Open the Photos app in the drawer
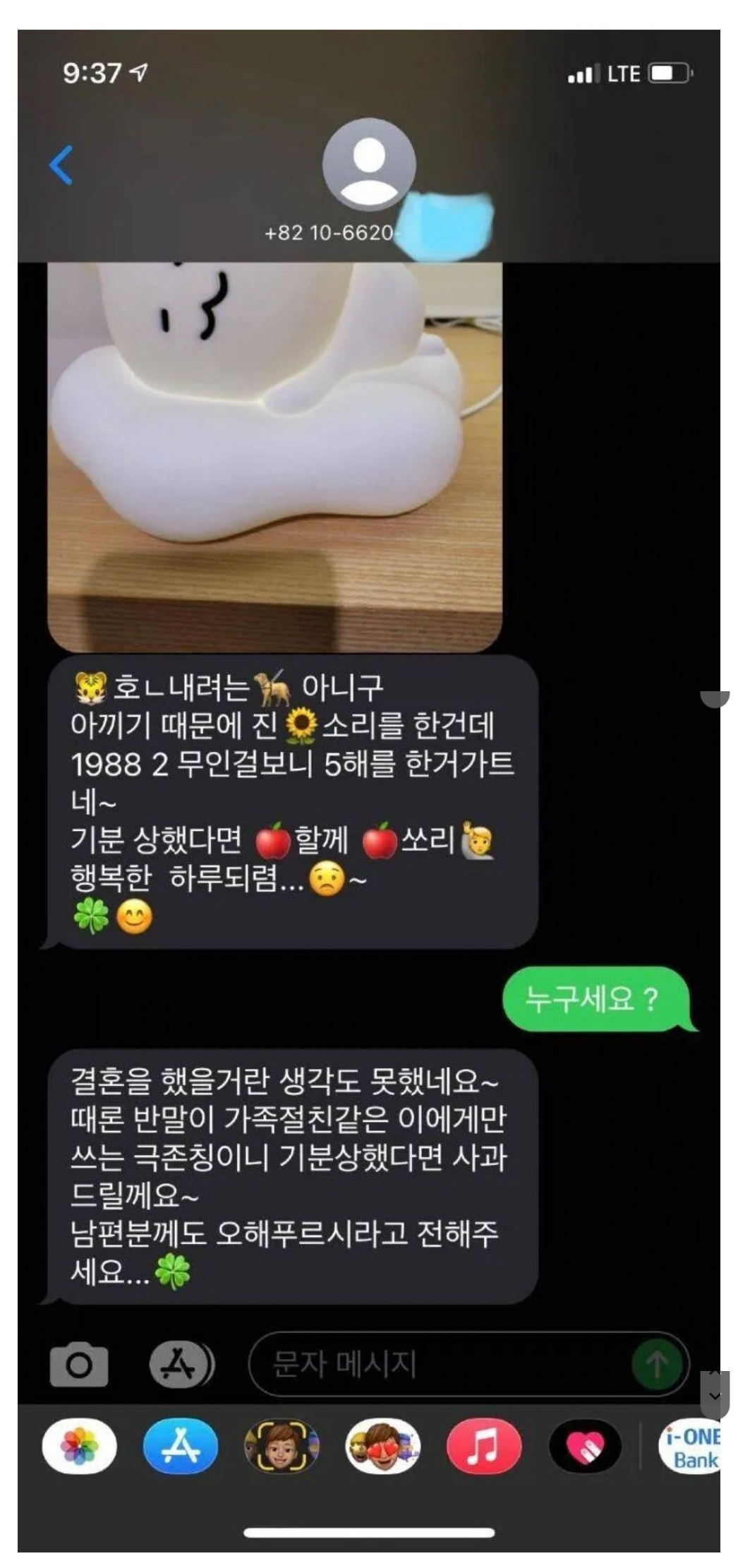This screenshot has height=1568, width=750. (x=80, y=1446)
